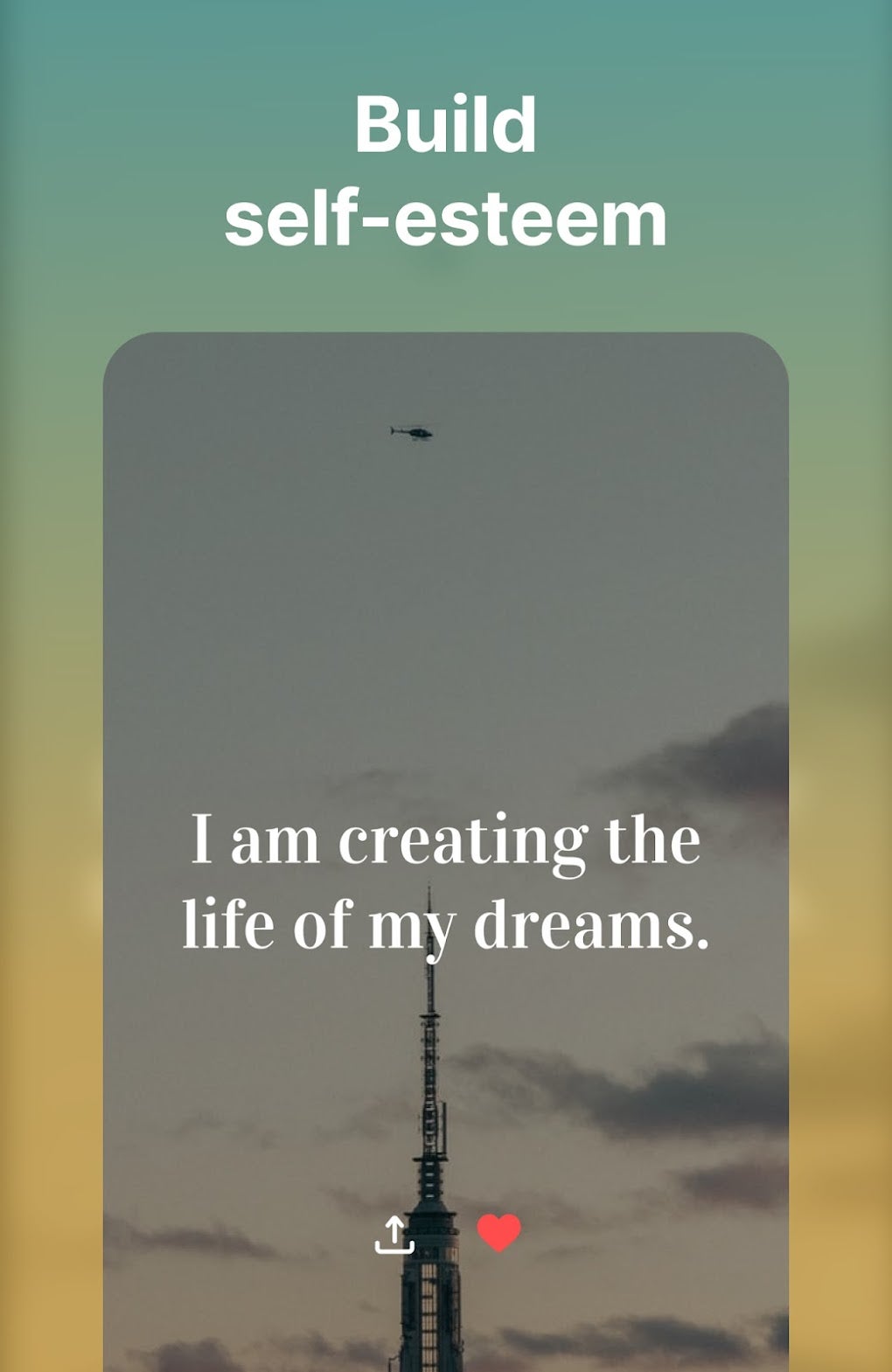892x1372 pixels.
Task: Click the tower spire in the photo
Action: pyautogui.click(x=430, y=1049)
